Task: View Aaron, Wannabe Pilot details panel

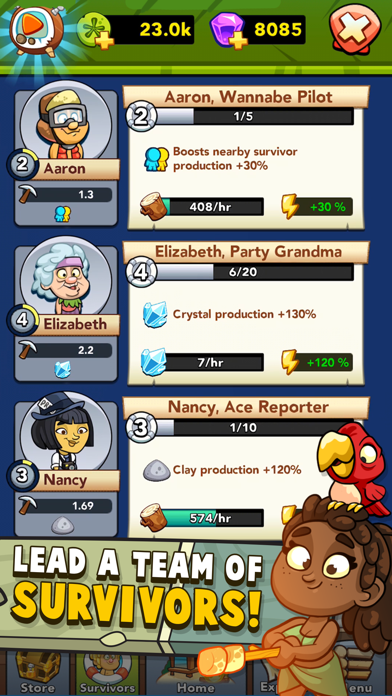Action: coord(245,158)
